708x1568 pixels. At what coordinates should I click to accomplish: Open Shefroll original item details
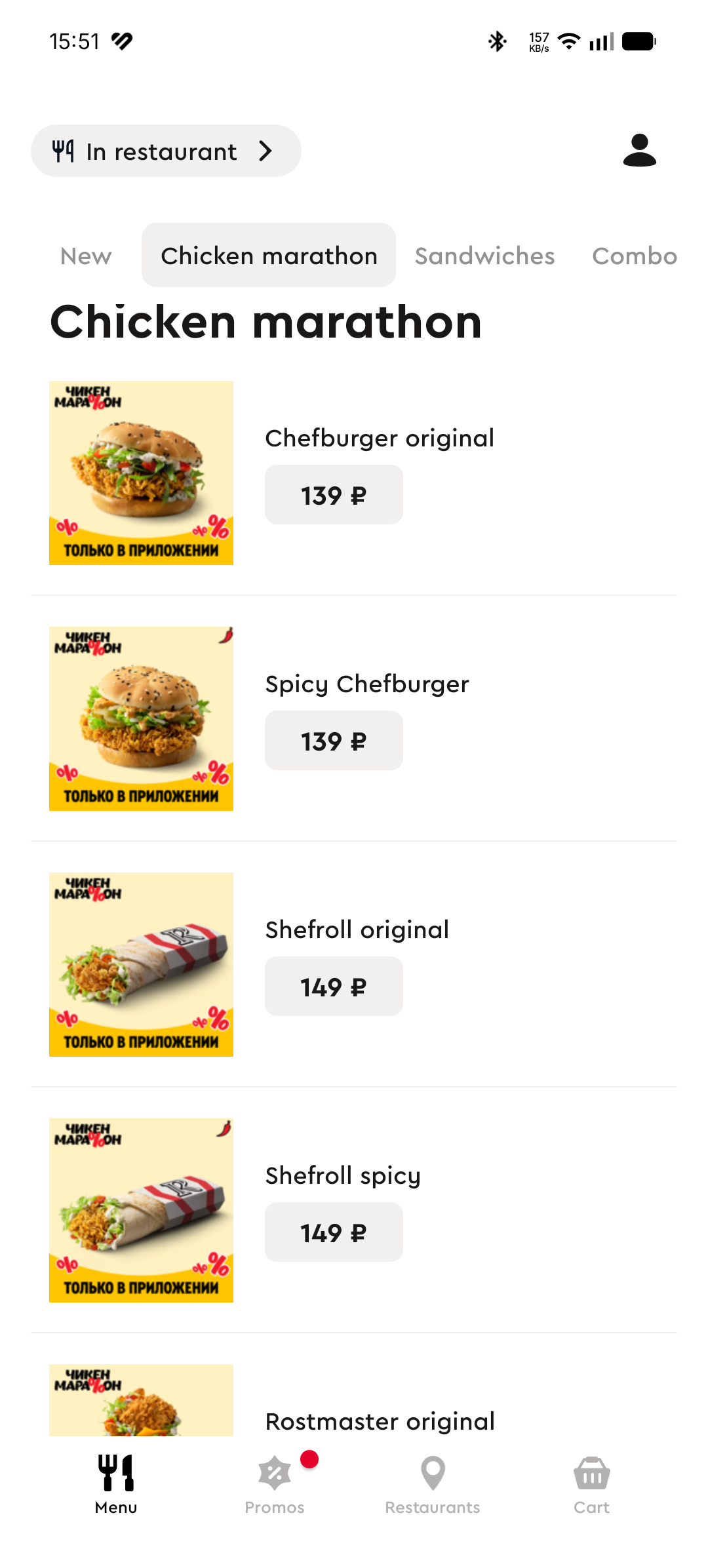point(357,930)
